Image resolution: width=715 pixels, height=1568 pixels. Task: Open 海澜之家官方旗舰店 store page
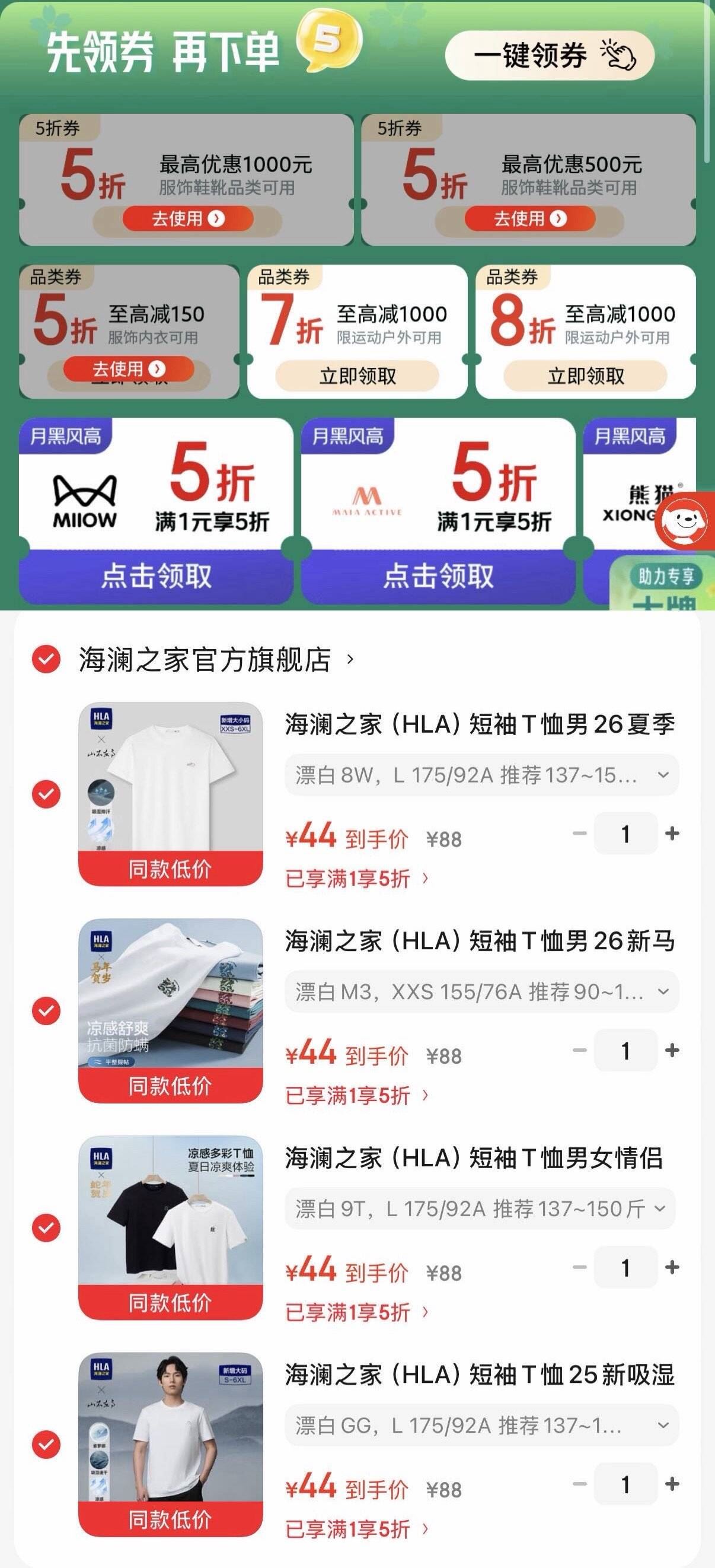207,660
